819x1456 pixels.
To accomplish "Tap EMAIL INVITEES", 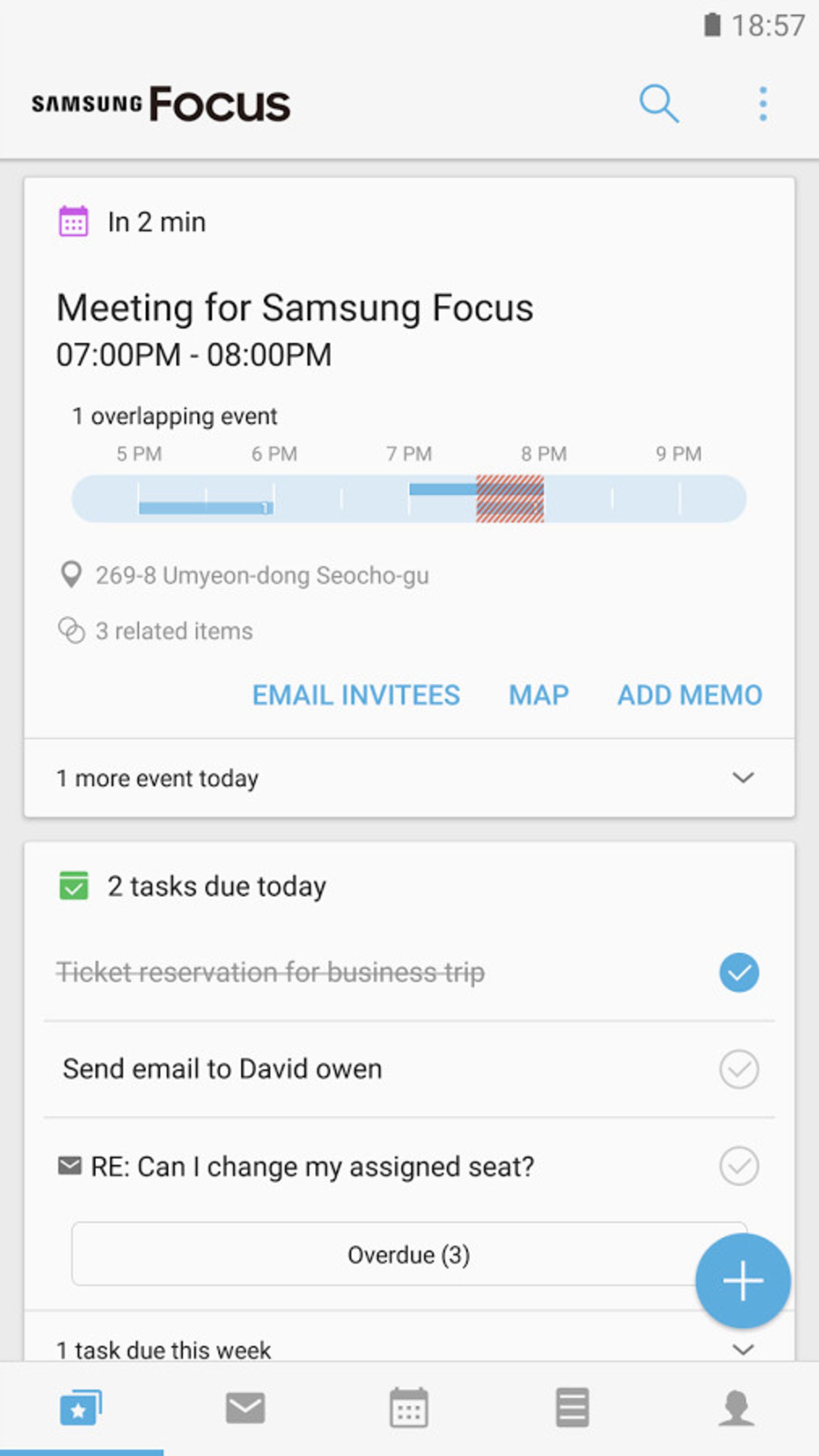I will pos(356,695).
